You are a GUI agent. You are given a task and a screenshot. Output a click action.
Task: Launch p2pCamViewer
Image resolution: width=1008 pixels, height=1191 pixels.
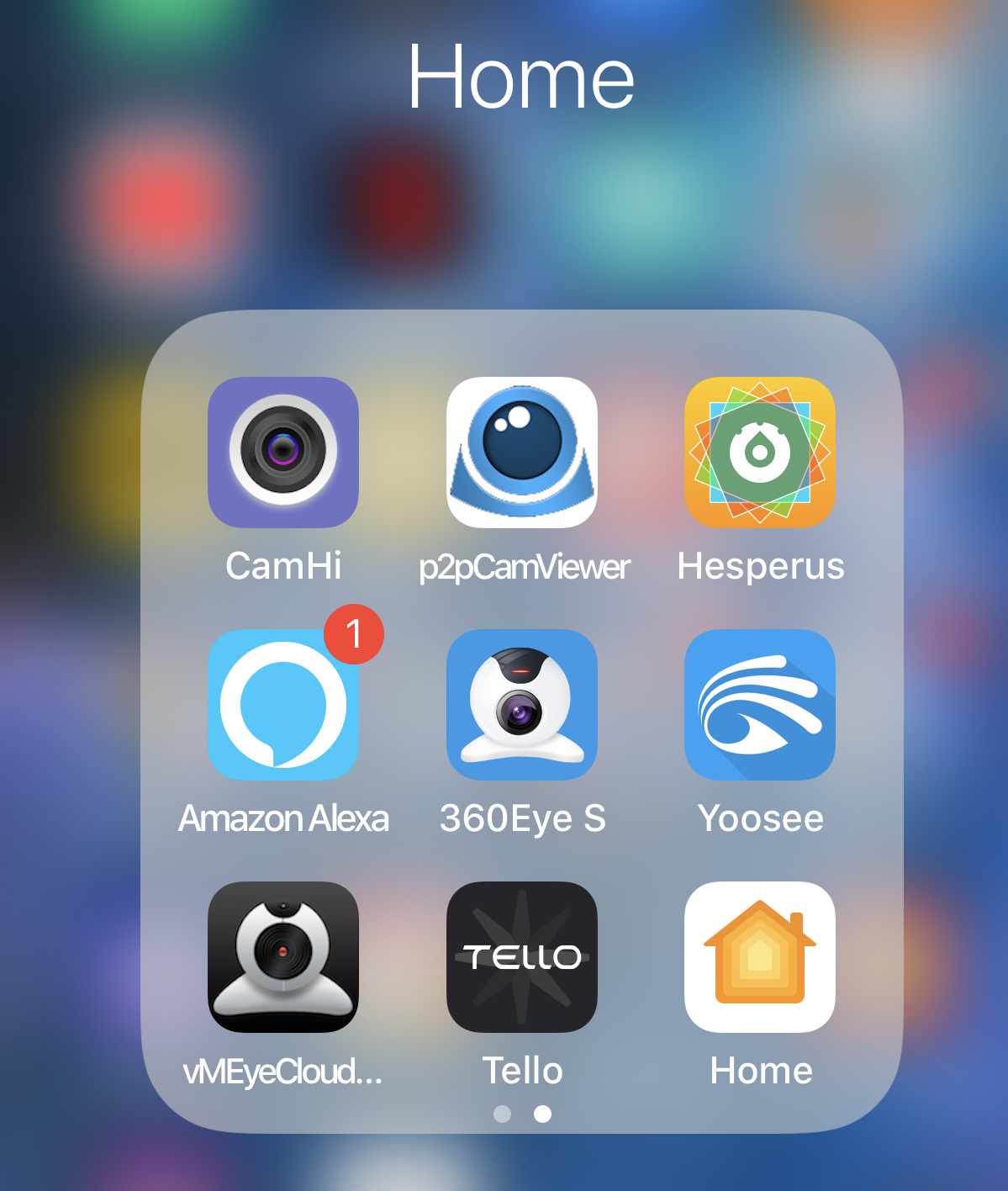click(522, 453)
